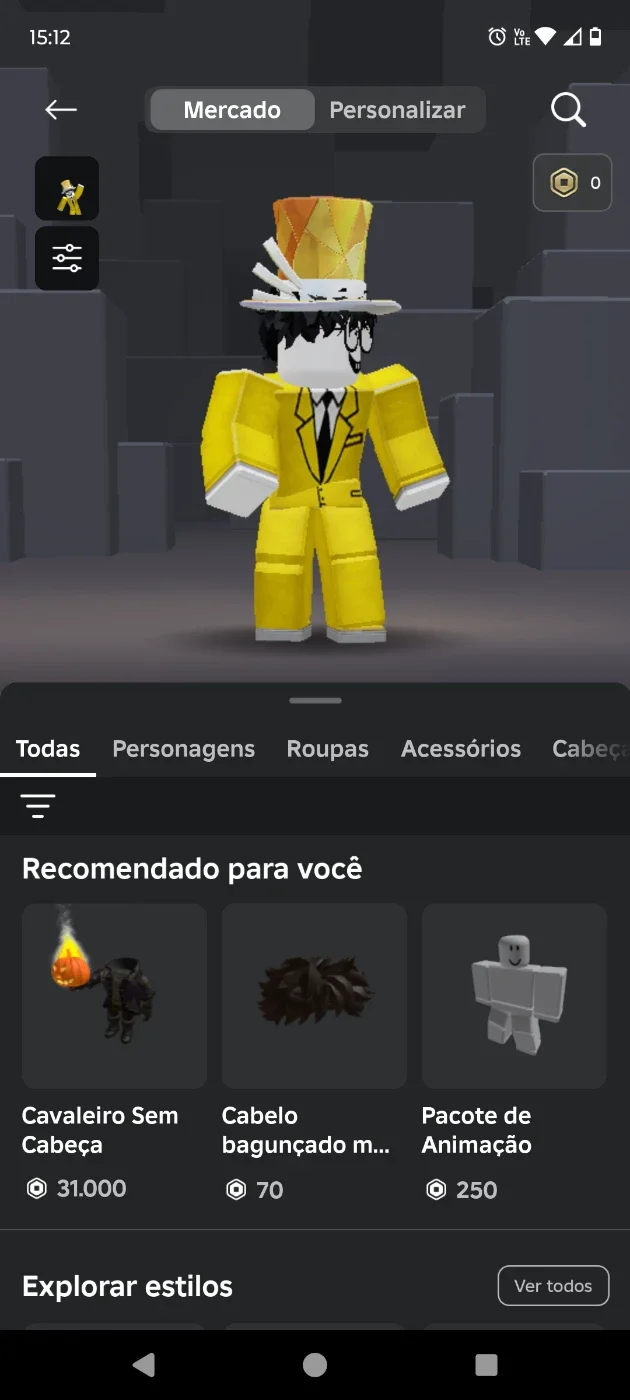The image size is (630, 1400).
Task: Open the Cavaleiro Sem Cabeça item
Action: pos(114,1053)
